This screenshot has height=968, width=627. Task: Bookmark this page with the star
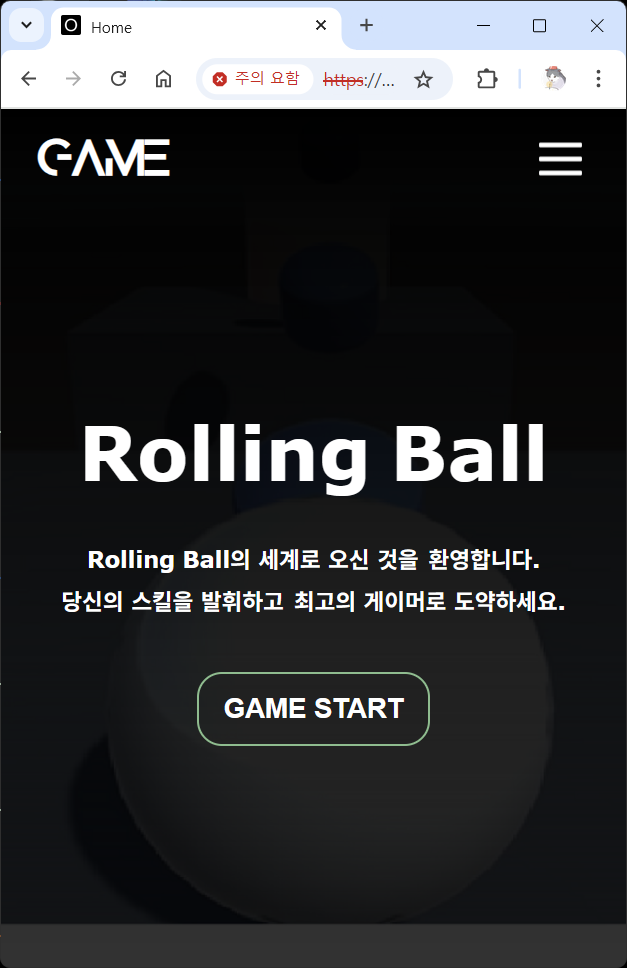(x=423, y=79)
